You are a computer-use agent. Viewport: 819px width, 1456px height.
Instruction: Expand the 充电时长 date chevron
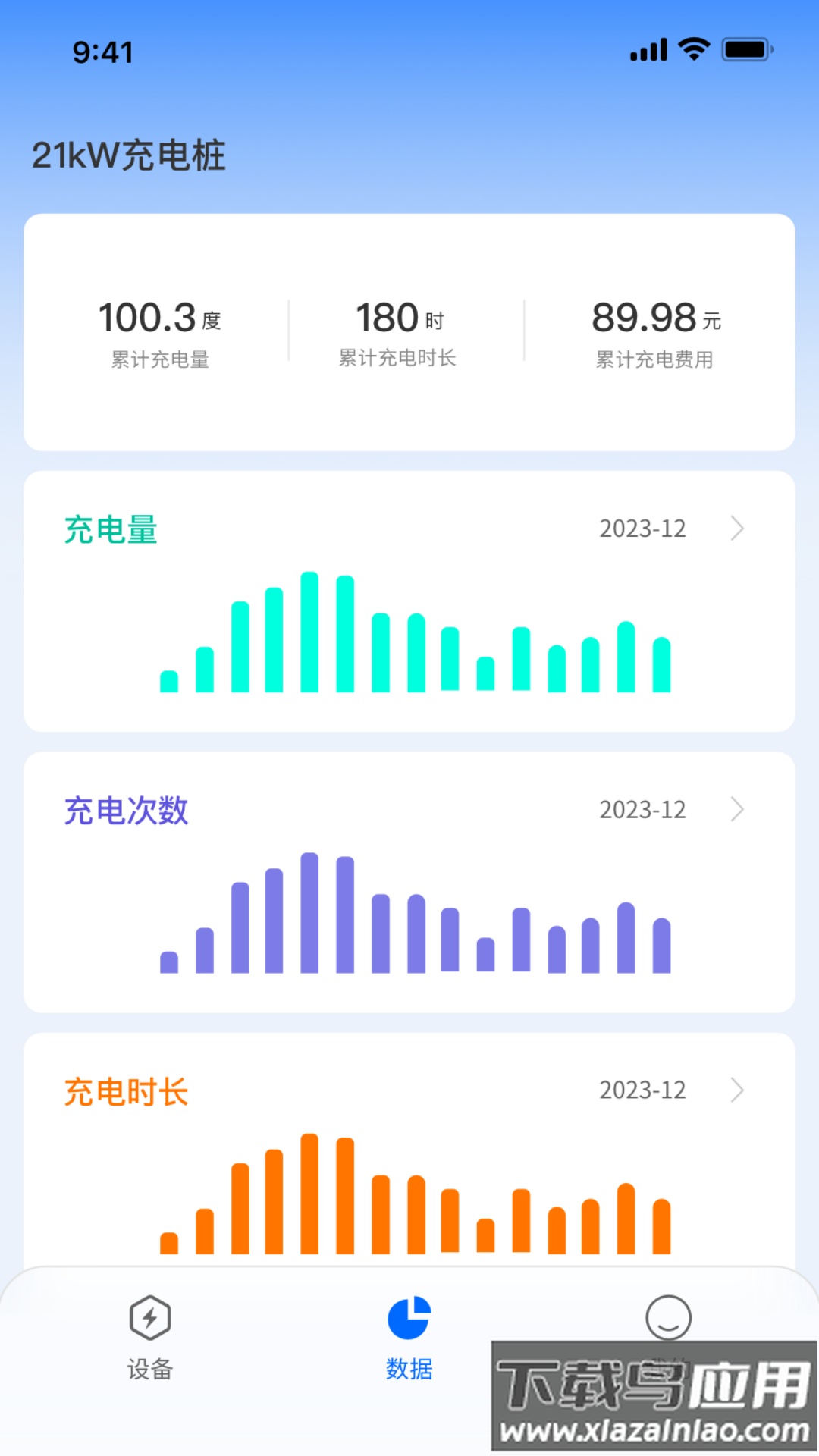736,1090
